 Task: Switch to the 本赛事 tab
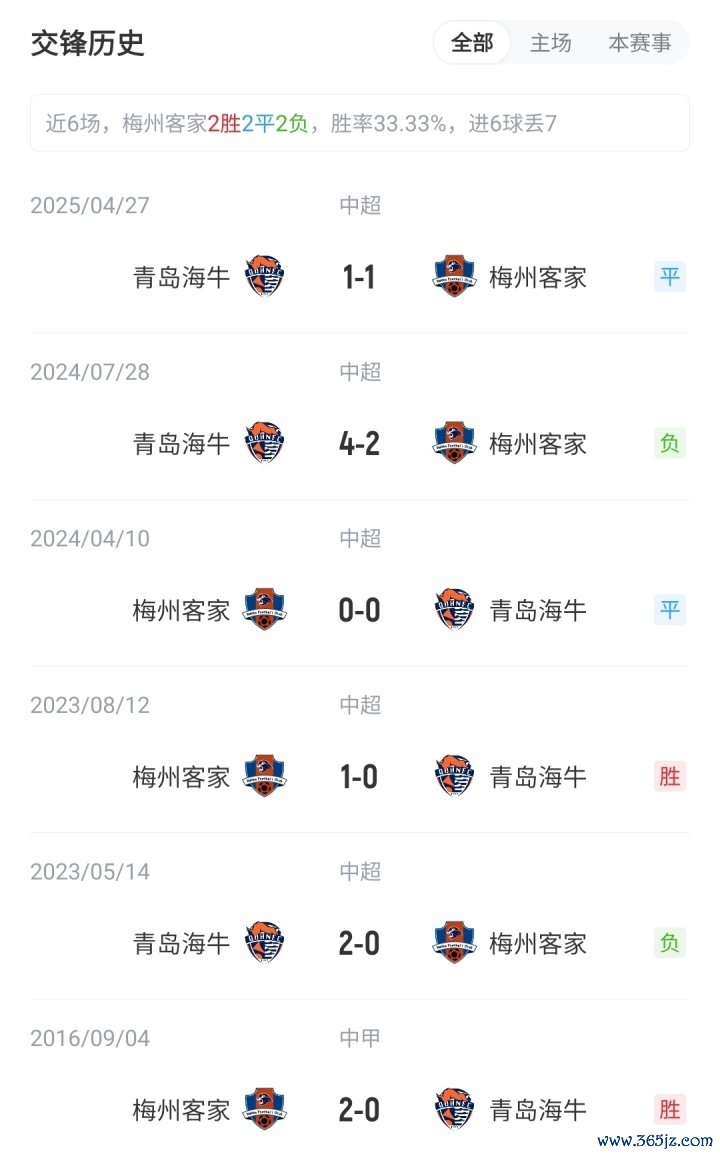pos(640,44)
